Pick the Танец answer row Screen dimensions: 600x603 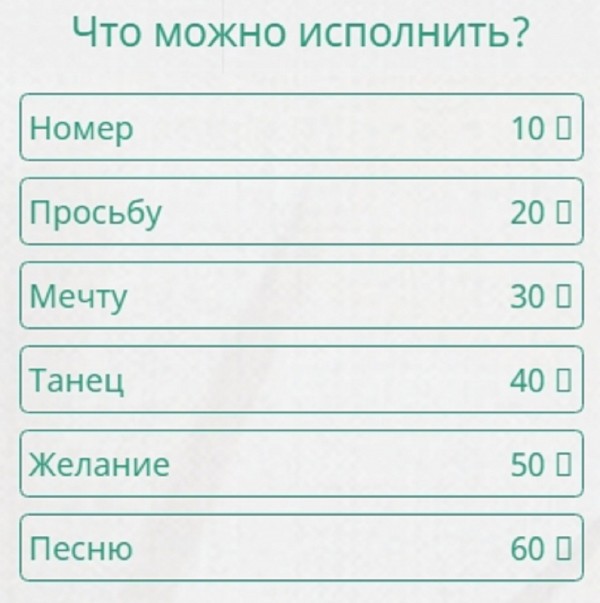coord(300,380)
